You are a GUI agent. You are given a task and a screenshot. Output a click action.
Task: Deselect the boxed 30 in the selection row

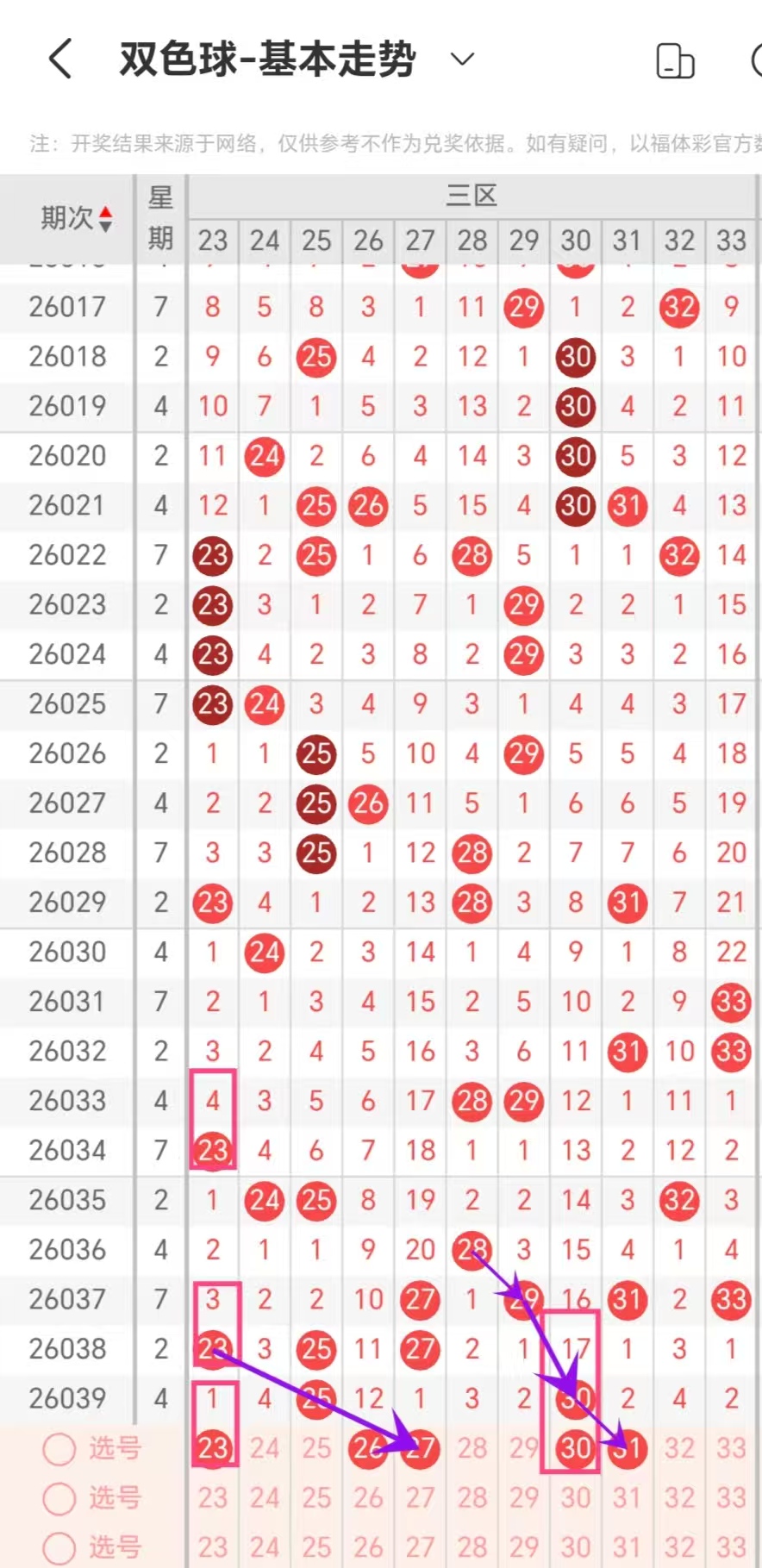coord(575,1449)
